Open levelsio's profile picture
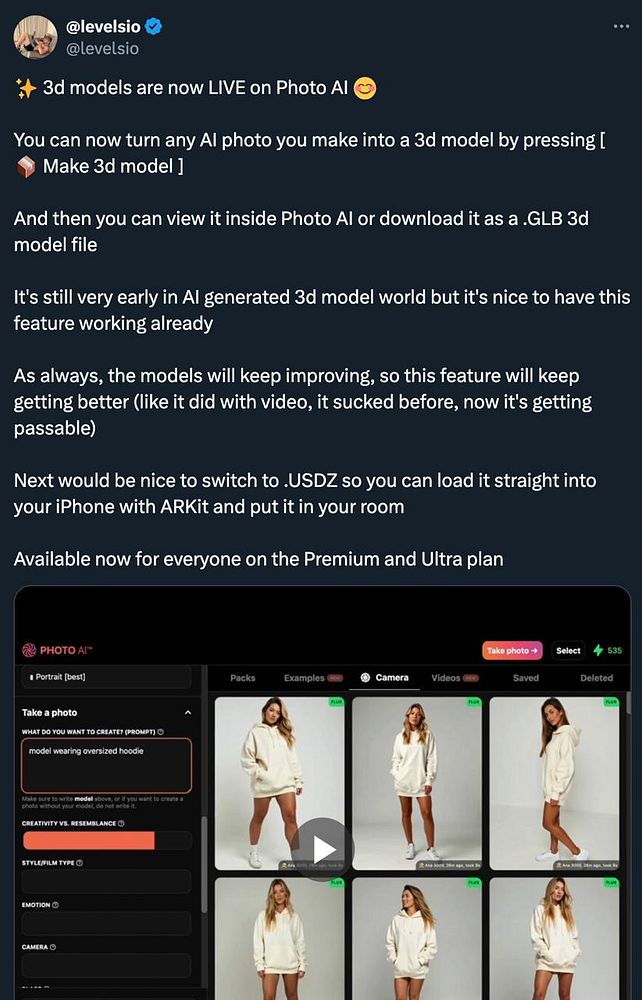642x1000 pixels. [34, 37]
